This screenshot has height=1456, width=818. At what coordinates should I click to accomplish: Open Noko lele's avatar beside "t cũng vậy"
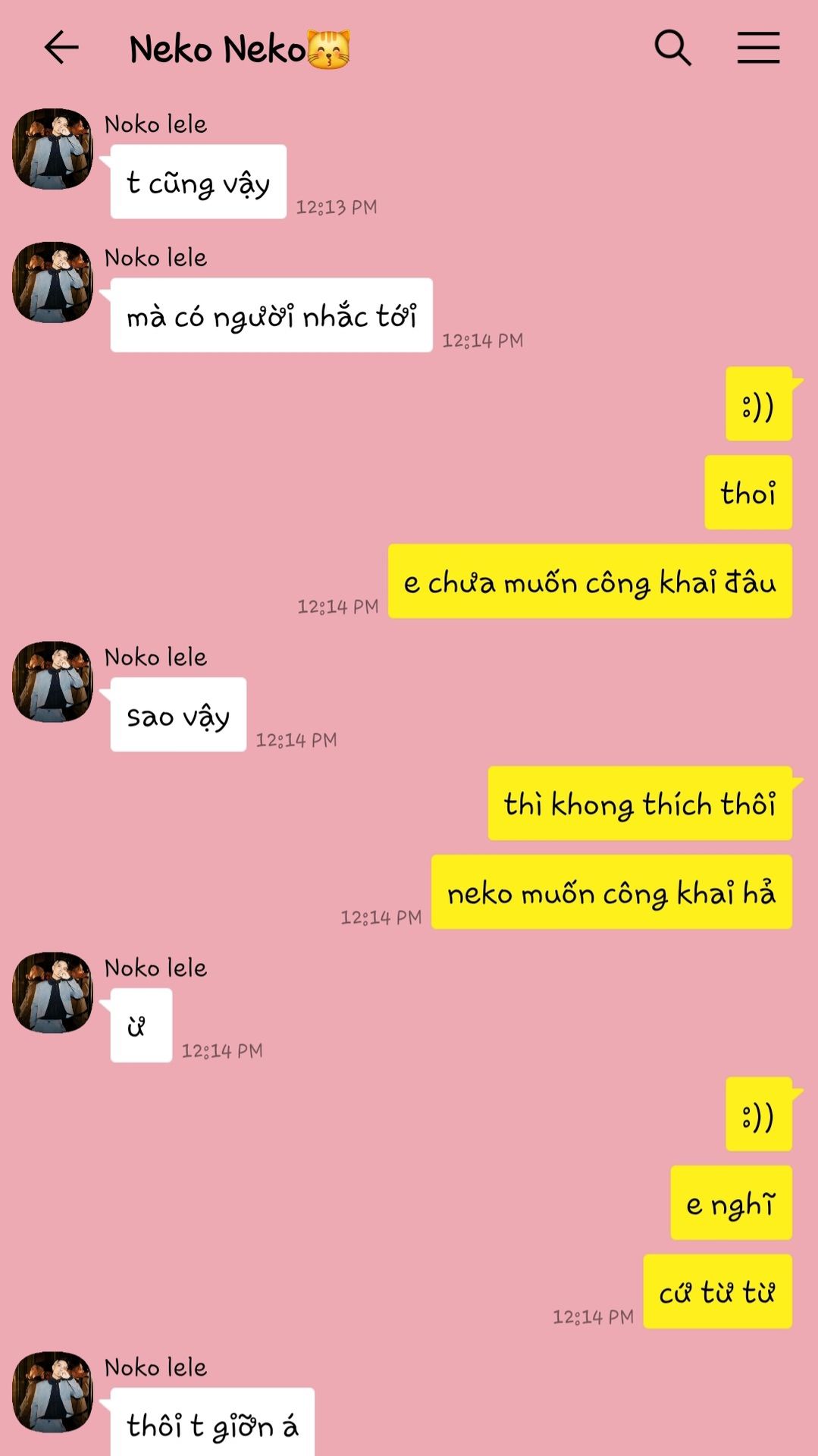(x=52, y=149)
